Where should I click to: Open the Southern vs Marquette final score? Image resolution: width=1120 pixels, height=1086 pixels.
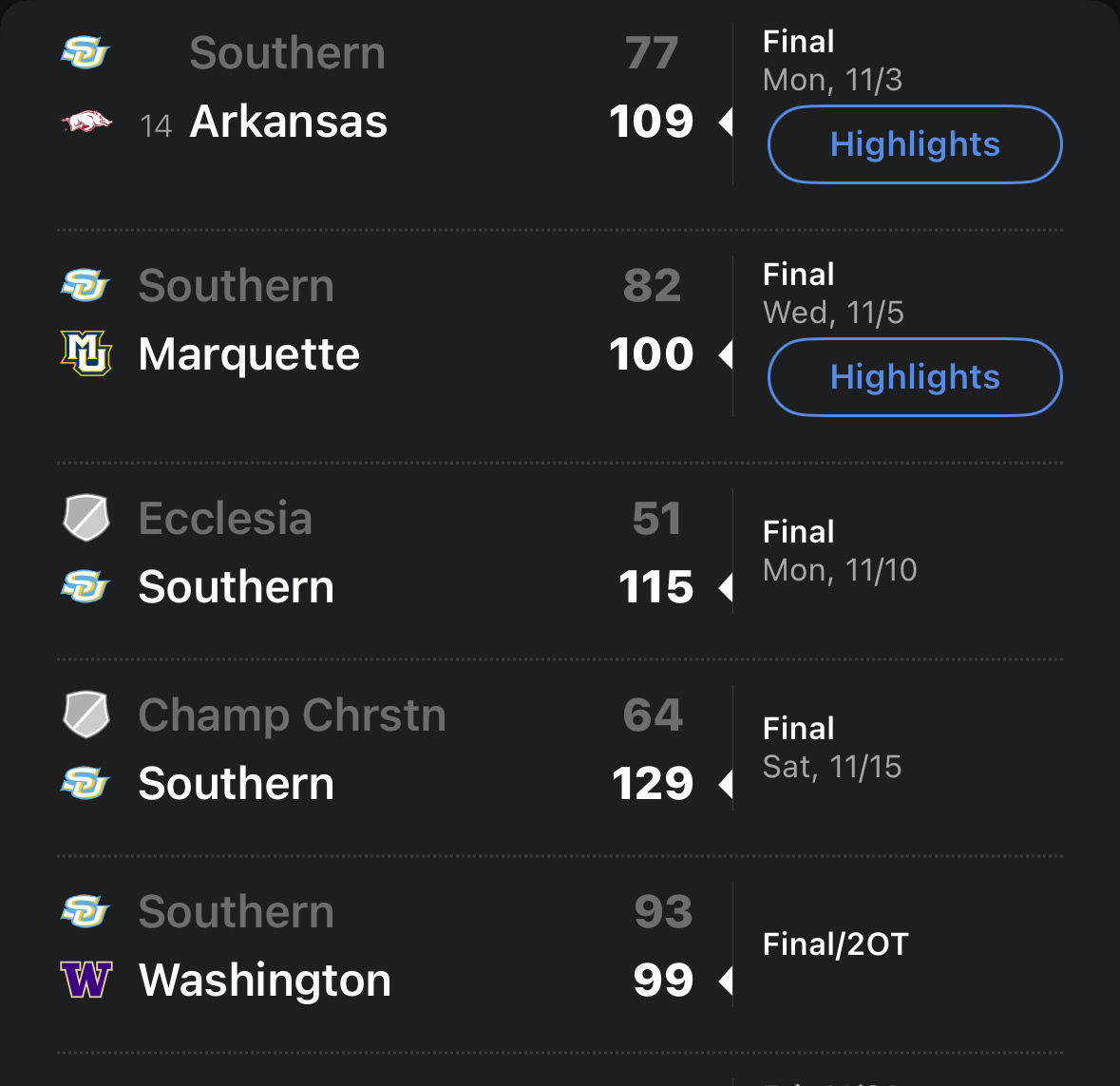380,320
